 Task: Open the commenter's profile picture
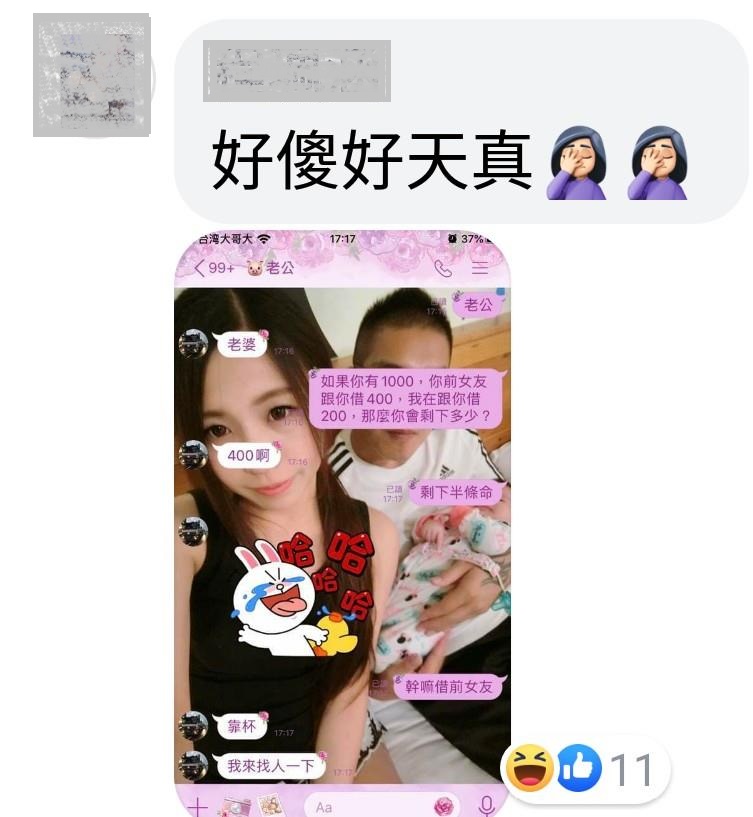(x=92, y=76)
